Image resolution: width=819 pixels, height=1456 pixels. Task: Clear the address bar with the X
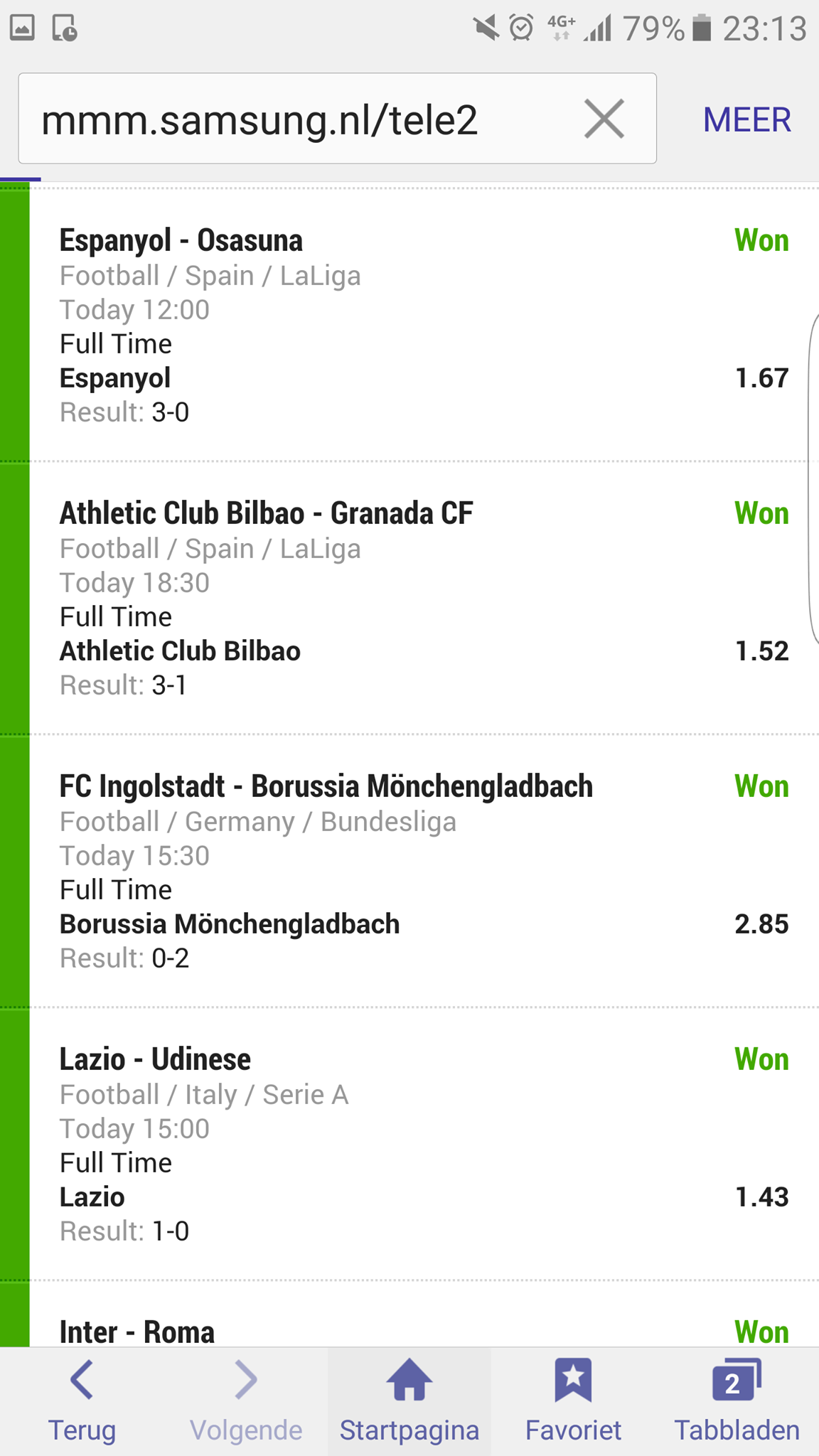pos(604,119)
